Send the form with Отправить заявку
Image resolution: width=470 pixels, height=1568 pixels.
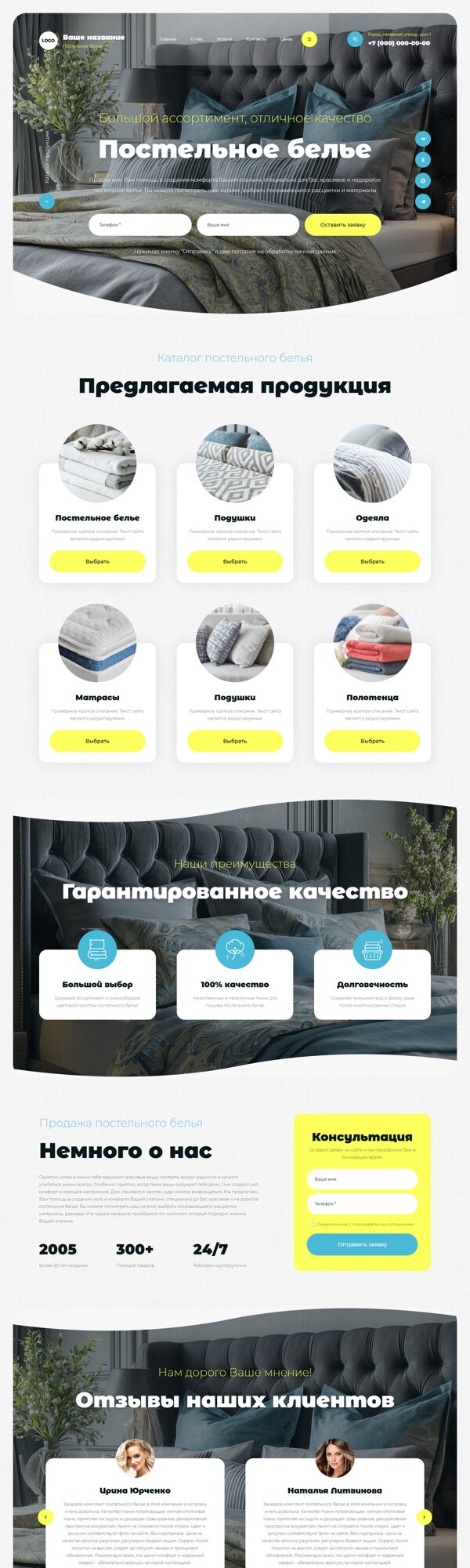[x=362, y=1244]
